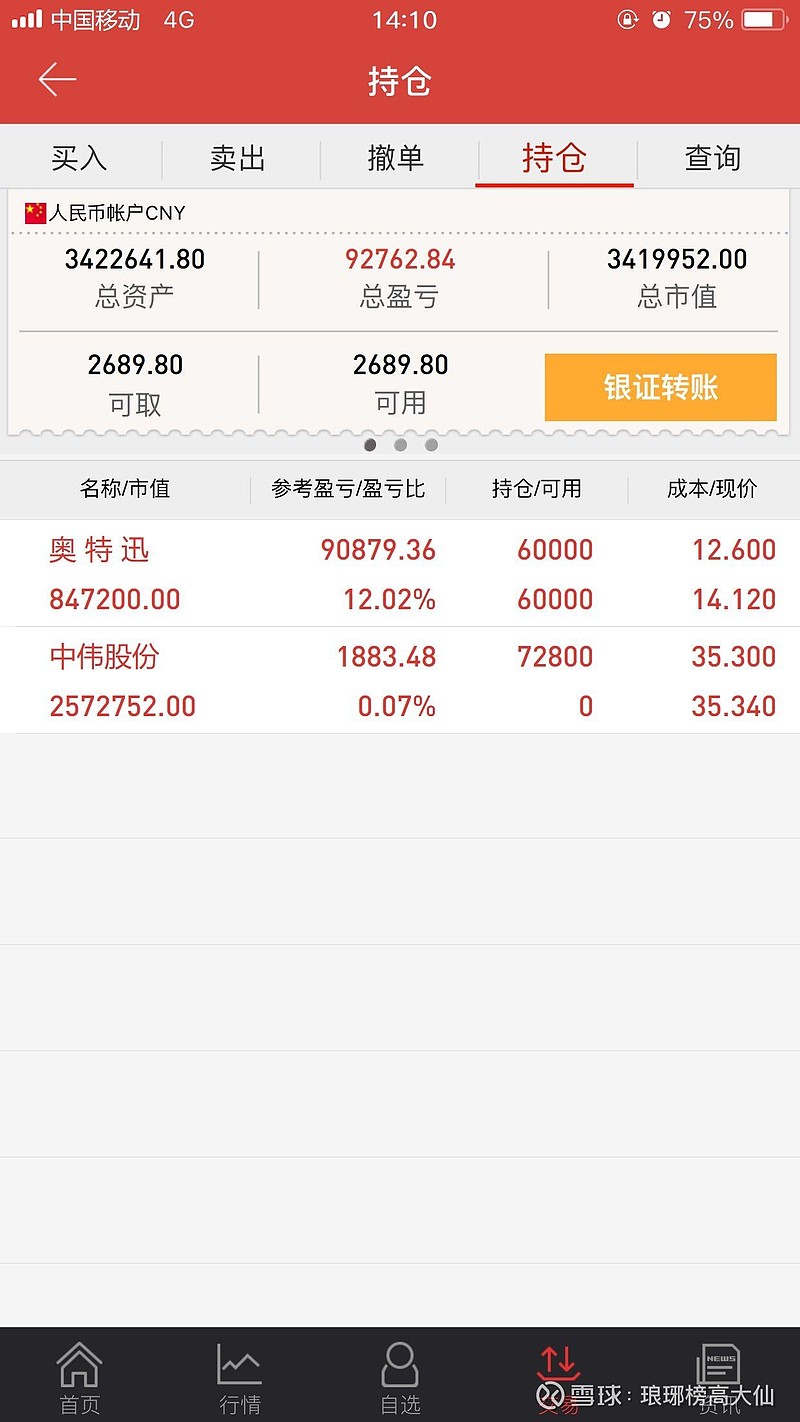800x1422 pixels.
Task: Open the 撤单 tab
Action: tap(396, 158)
